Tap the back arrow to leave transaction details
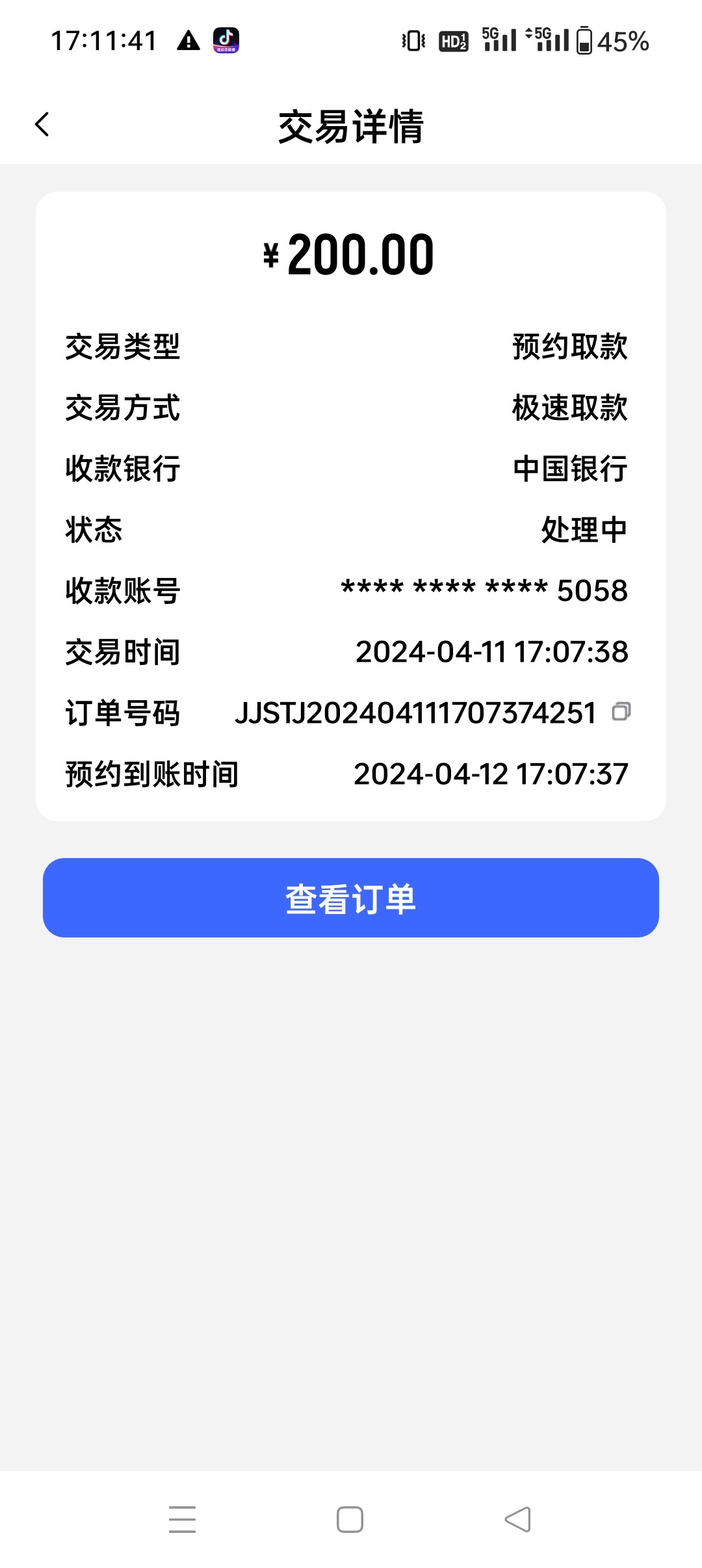The width and height of the screenshot is (702, 1568). click(x=42, y=124)
